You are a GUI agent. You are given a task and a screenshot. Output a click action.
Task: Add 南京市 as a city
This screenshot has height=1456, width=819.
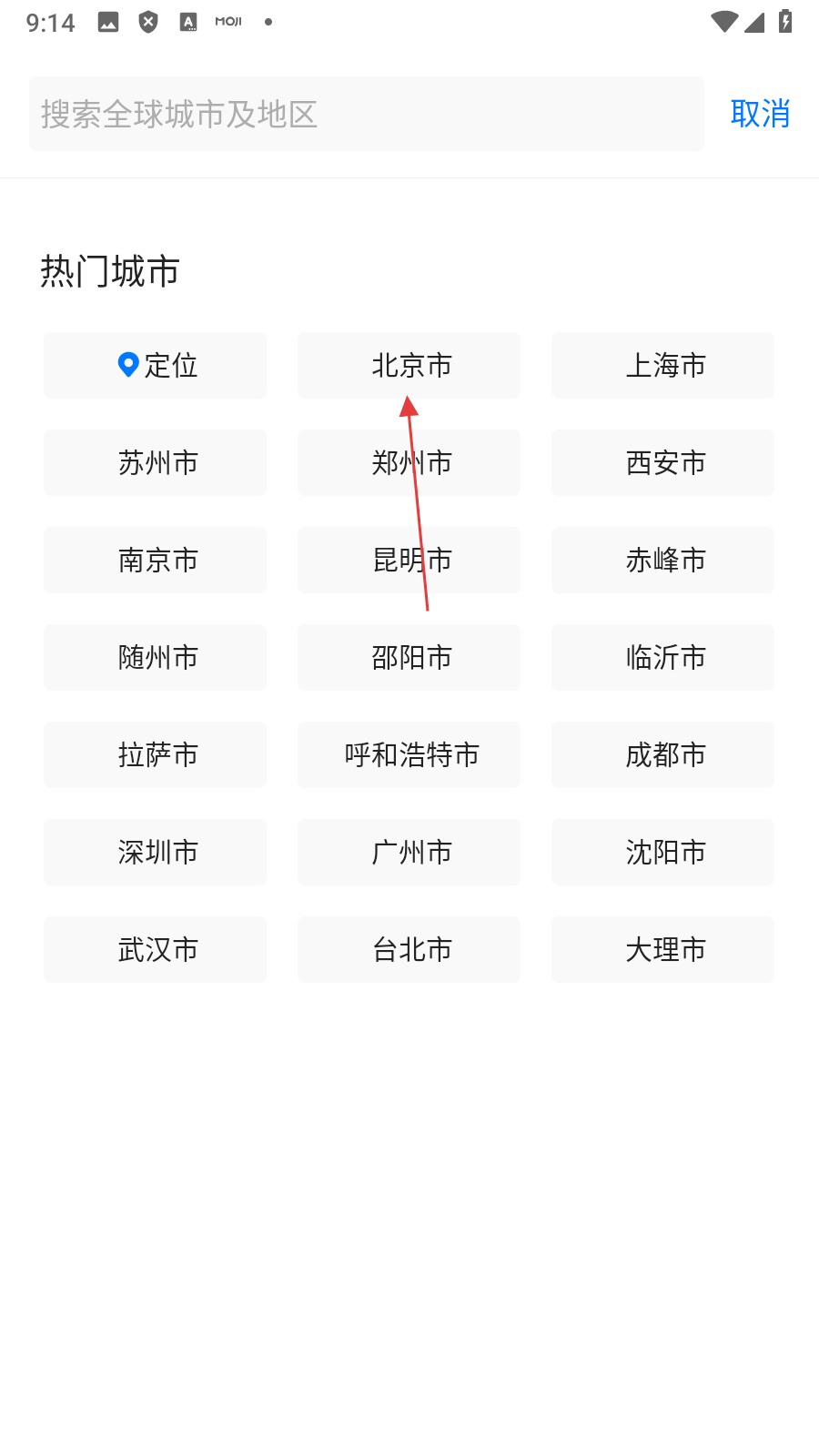(156, 561)
